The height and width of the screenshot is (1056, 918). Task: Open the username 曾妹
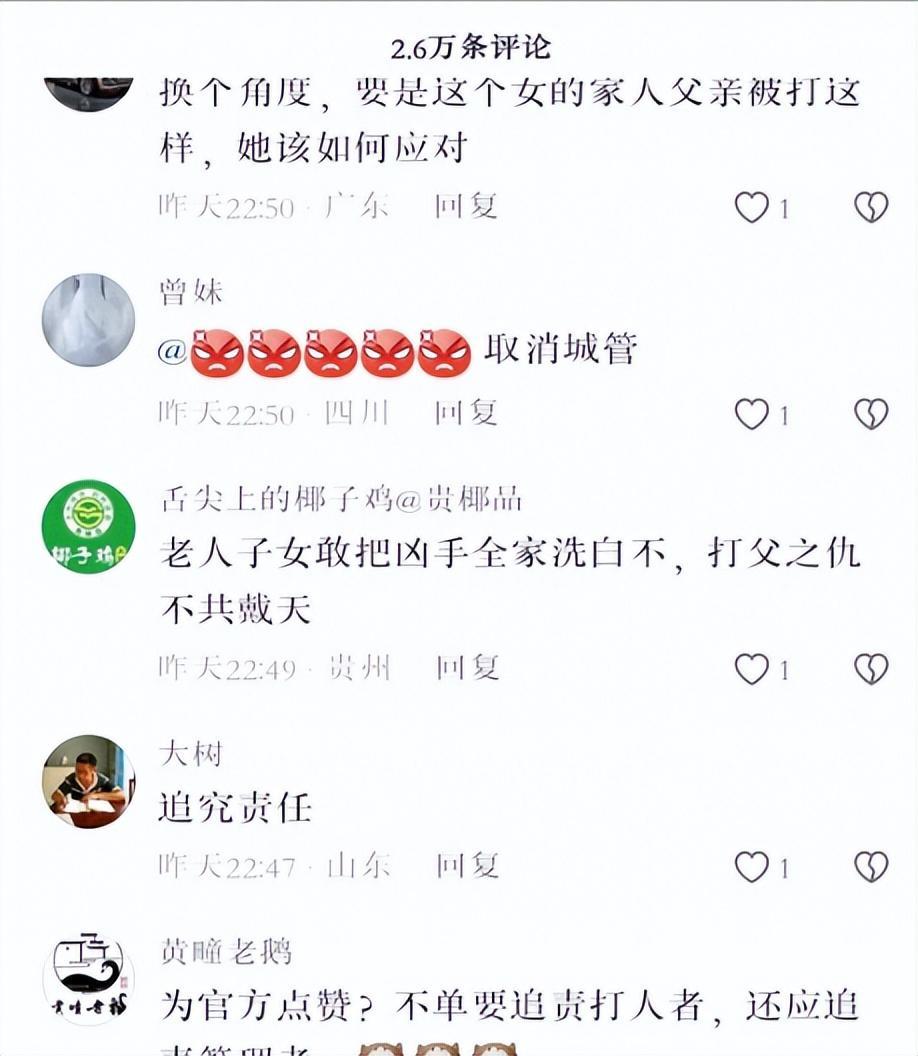[x=191, y=293]
